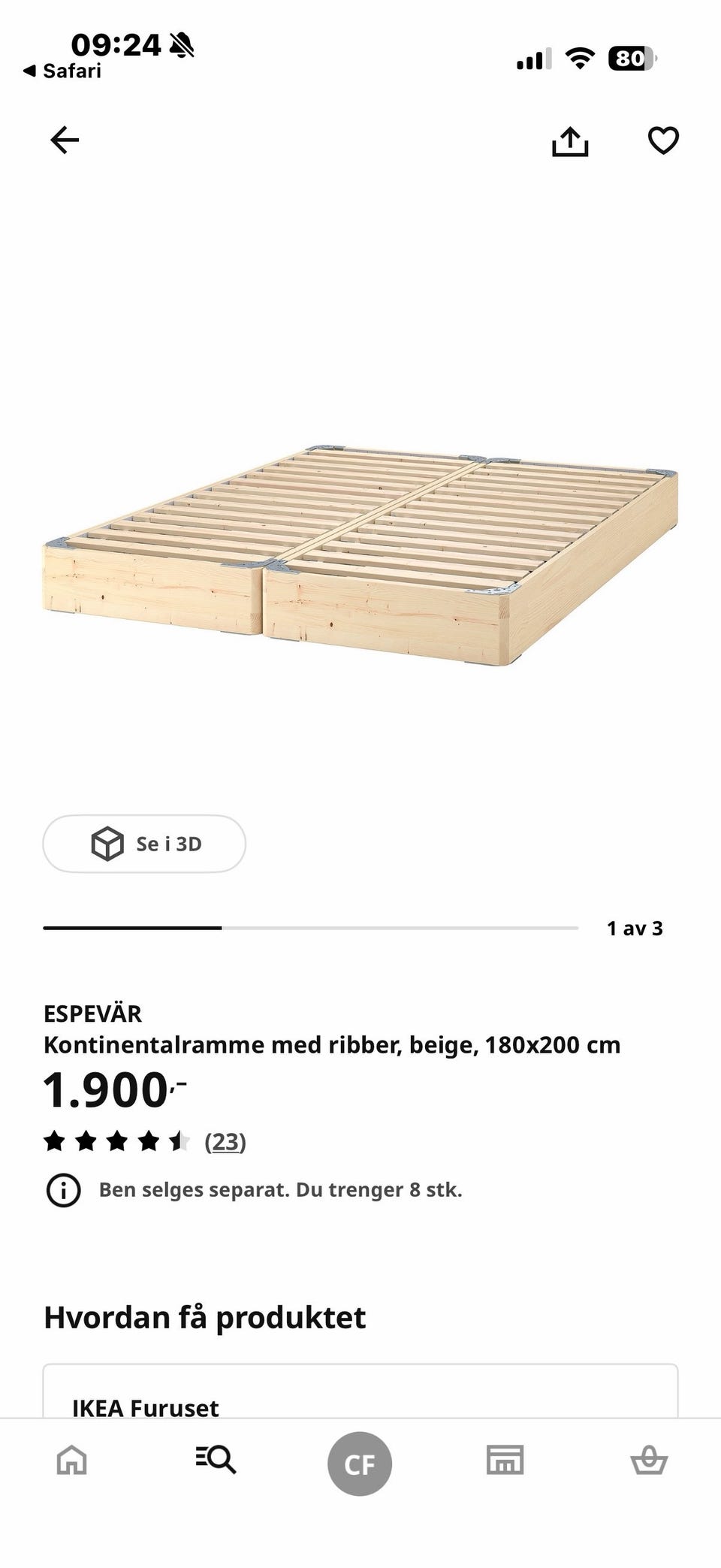
Task: Open the CF profile tab
Action: point(360,1464)
